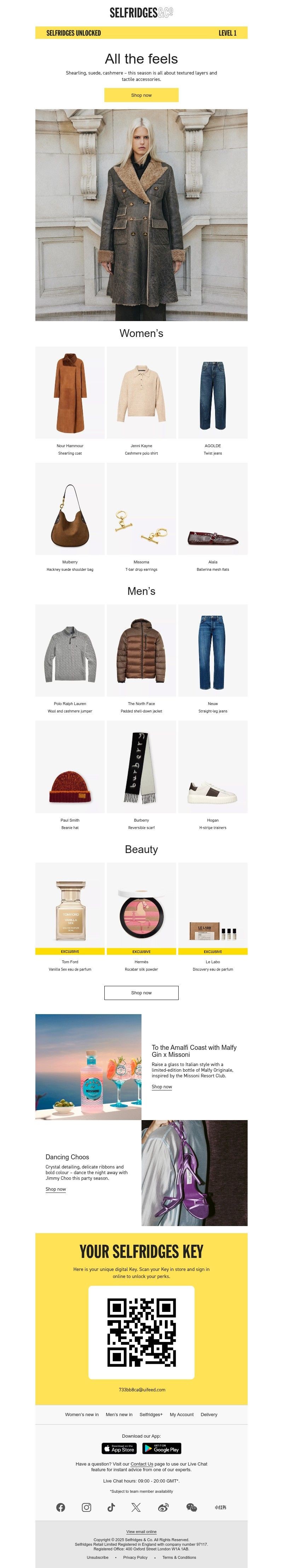Tap the yellow Shop now button
The width and height of the screenshot is (283, 1568).
141,95
